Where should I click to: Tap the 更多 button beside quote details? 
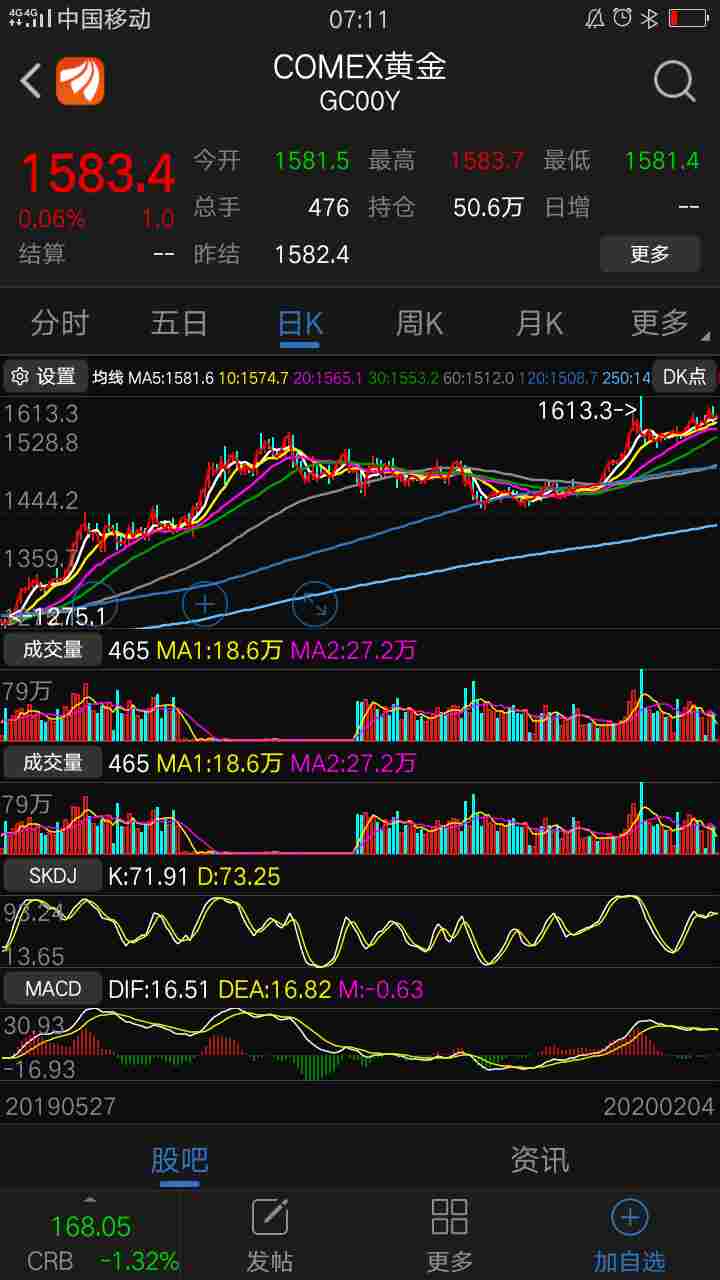coord(649,254)
